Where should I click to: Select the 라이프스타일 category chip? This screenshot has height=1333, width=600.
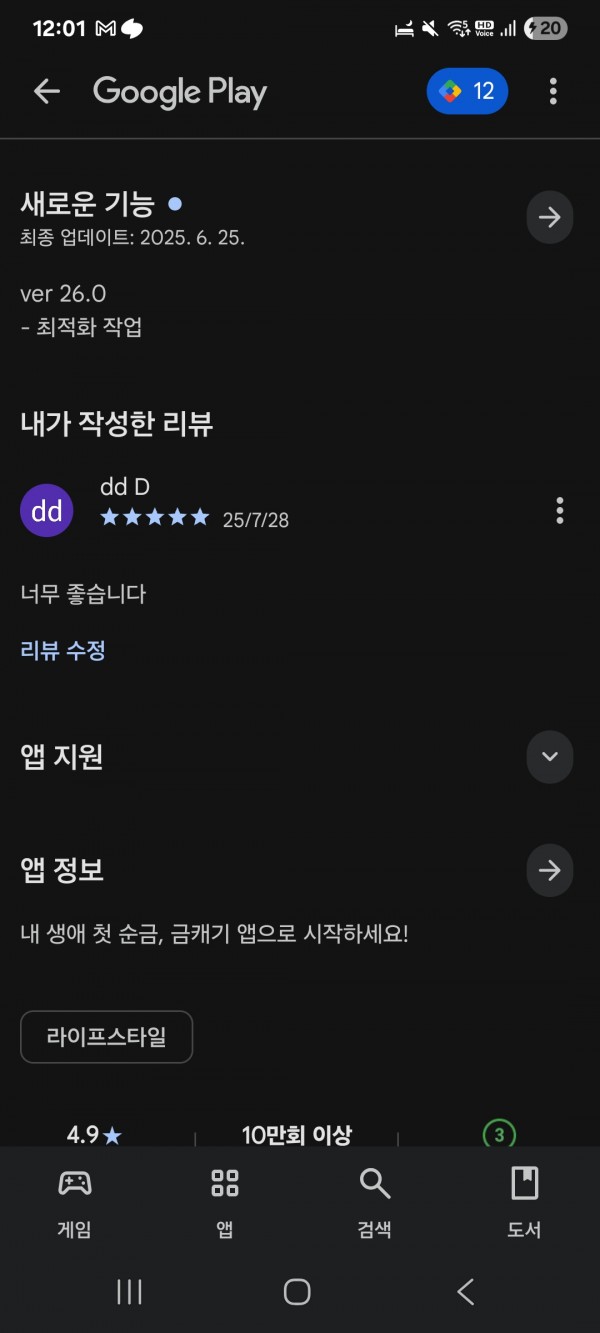coord(106,1037)
